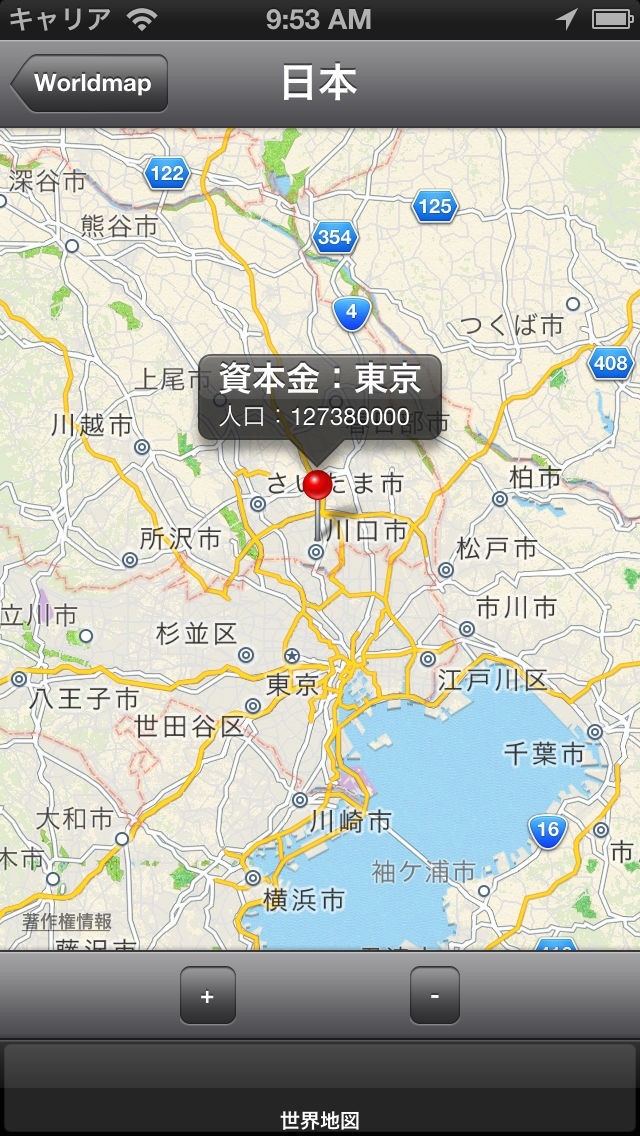Viewport: 640px width, 1136px height.
Task: Open the 著作権情報 legal link
Action: pyautogui.click(x=68, y=921)
